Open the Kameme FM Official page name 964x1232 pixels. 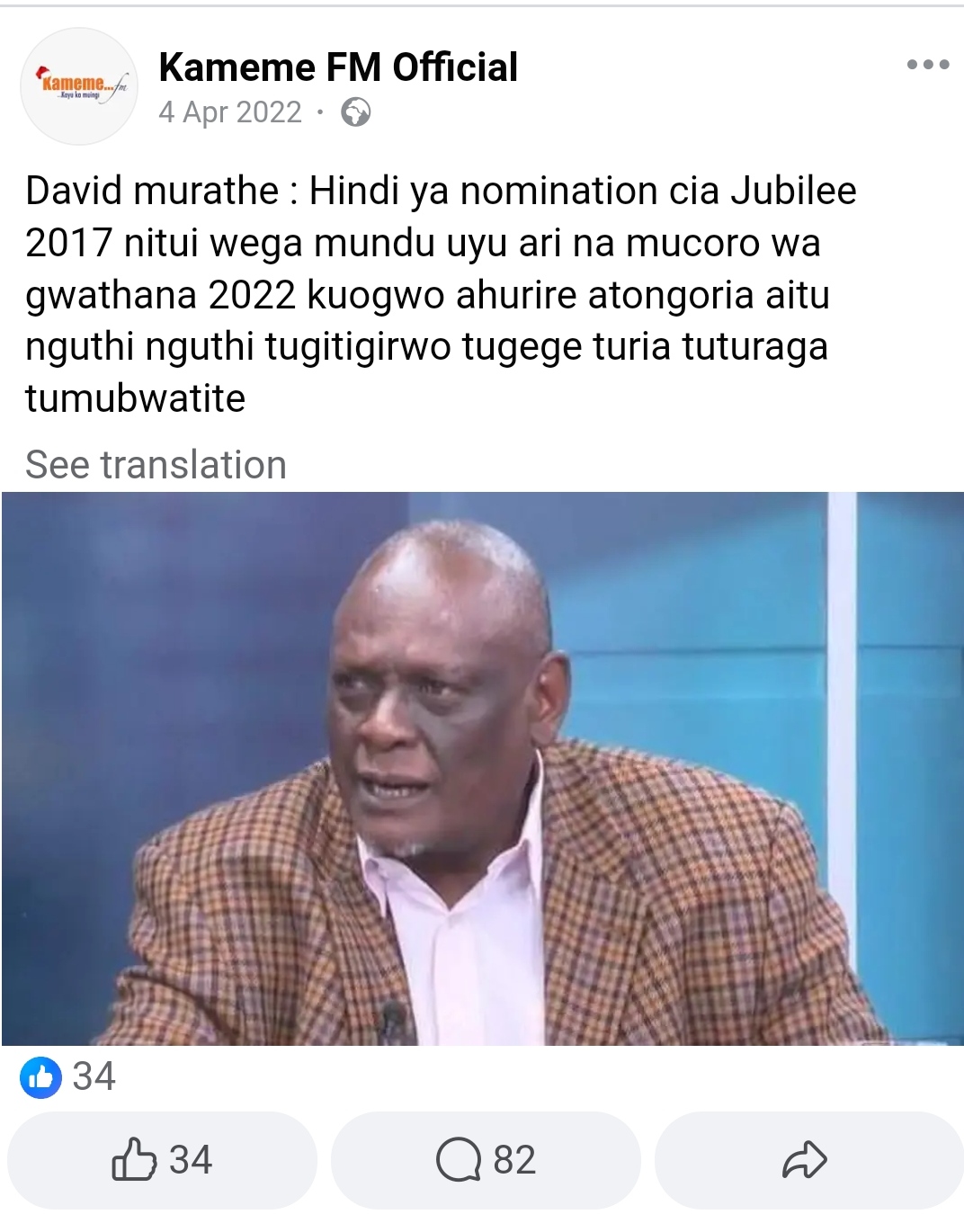pos(338,67)
